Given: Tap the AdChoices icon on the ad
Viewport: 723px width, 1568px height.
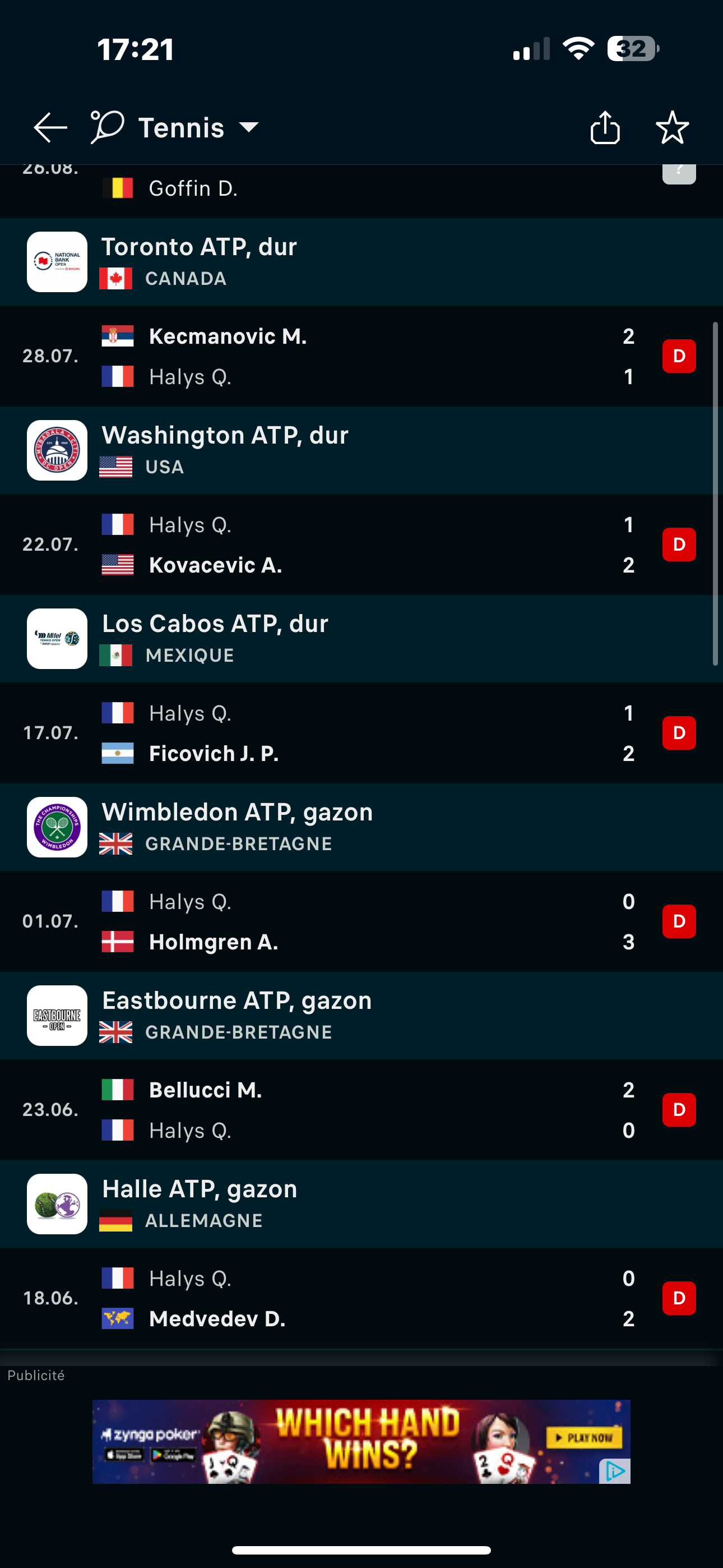Looking at the screenshot, I should (x=615, y=1472).
